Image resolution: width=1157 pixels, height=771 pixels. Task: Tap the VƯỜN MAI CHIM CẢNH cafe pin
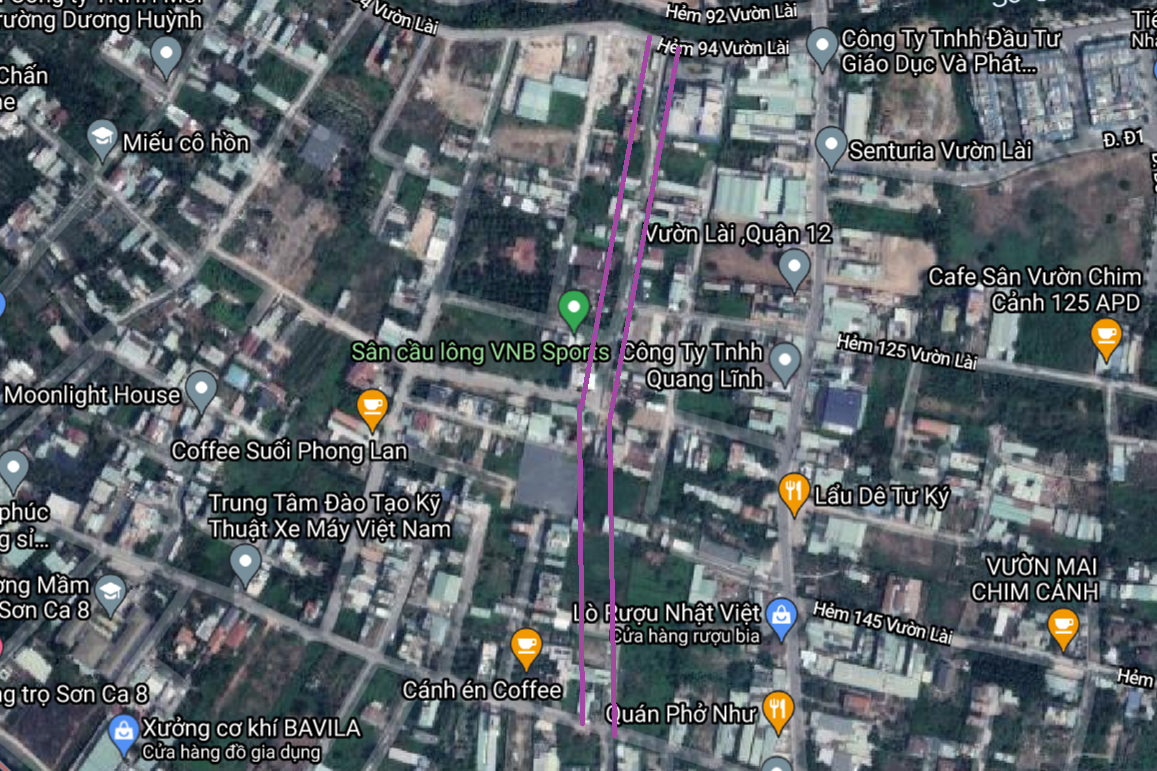[1063, 629]
